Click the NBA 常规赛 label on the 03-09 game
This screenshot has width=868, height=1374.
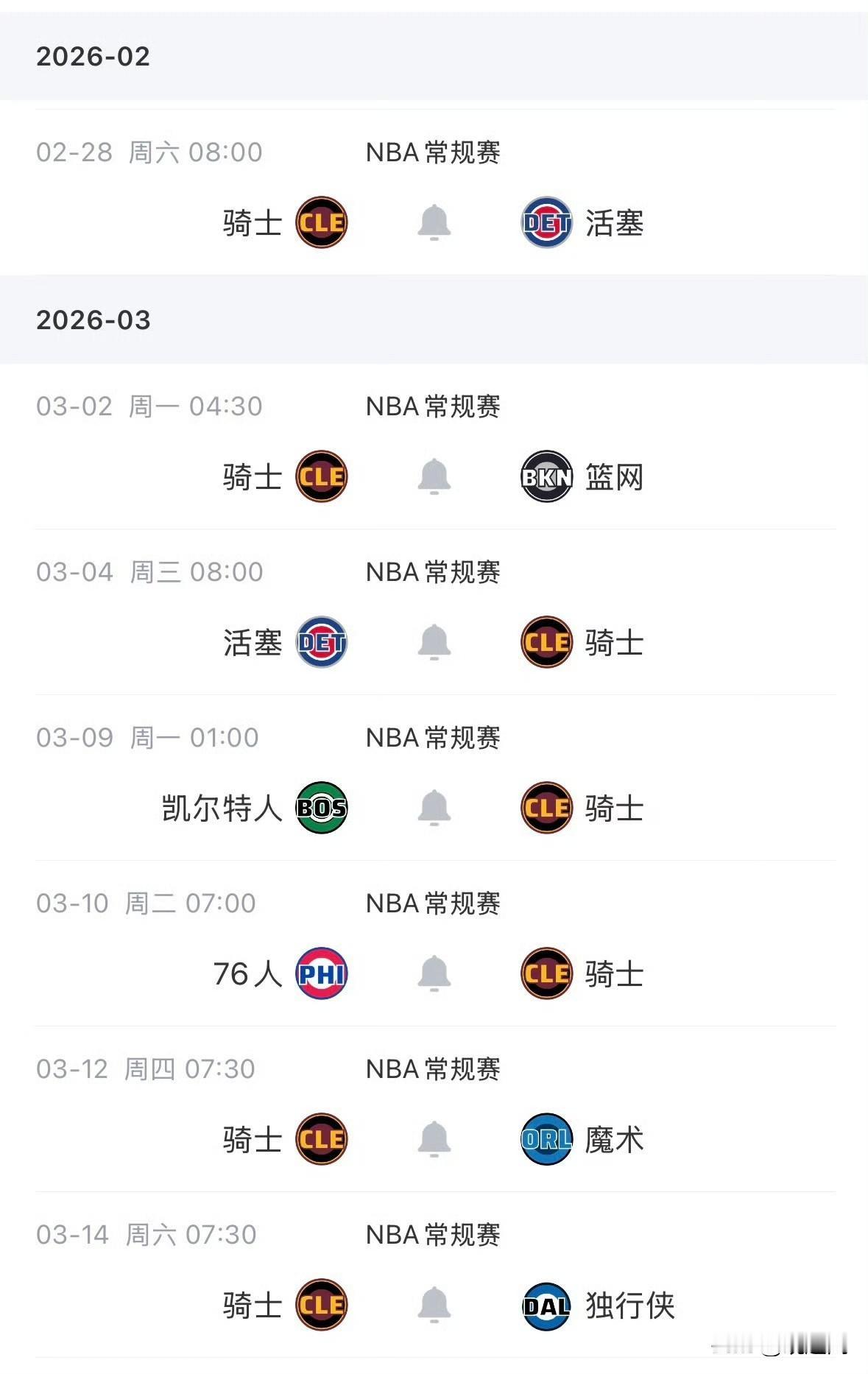click(x=434, y=736)
